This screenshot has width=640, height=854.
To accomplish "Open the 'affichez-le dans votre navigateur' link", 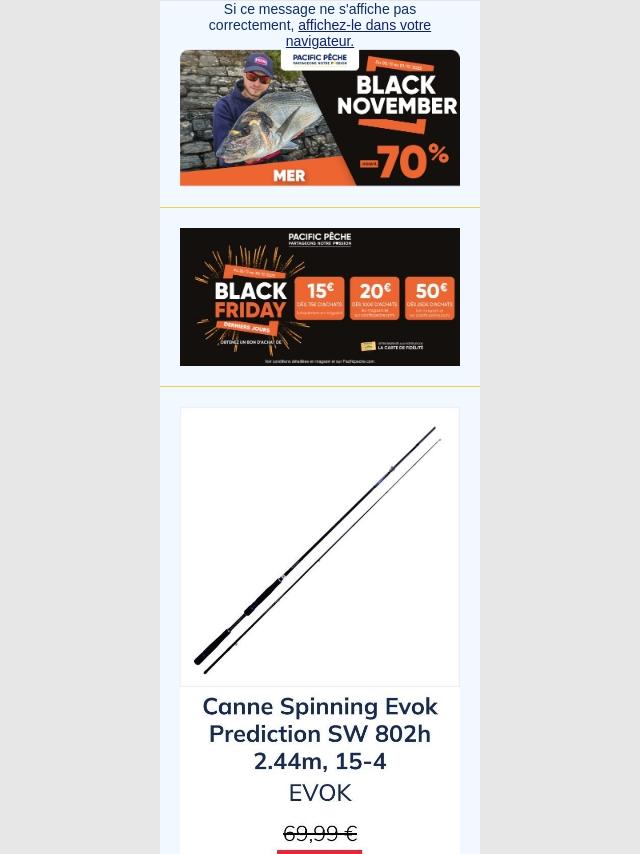I will 364,26.
